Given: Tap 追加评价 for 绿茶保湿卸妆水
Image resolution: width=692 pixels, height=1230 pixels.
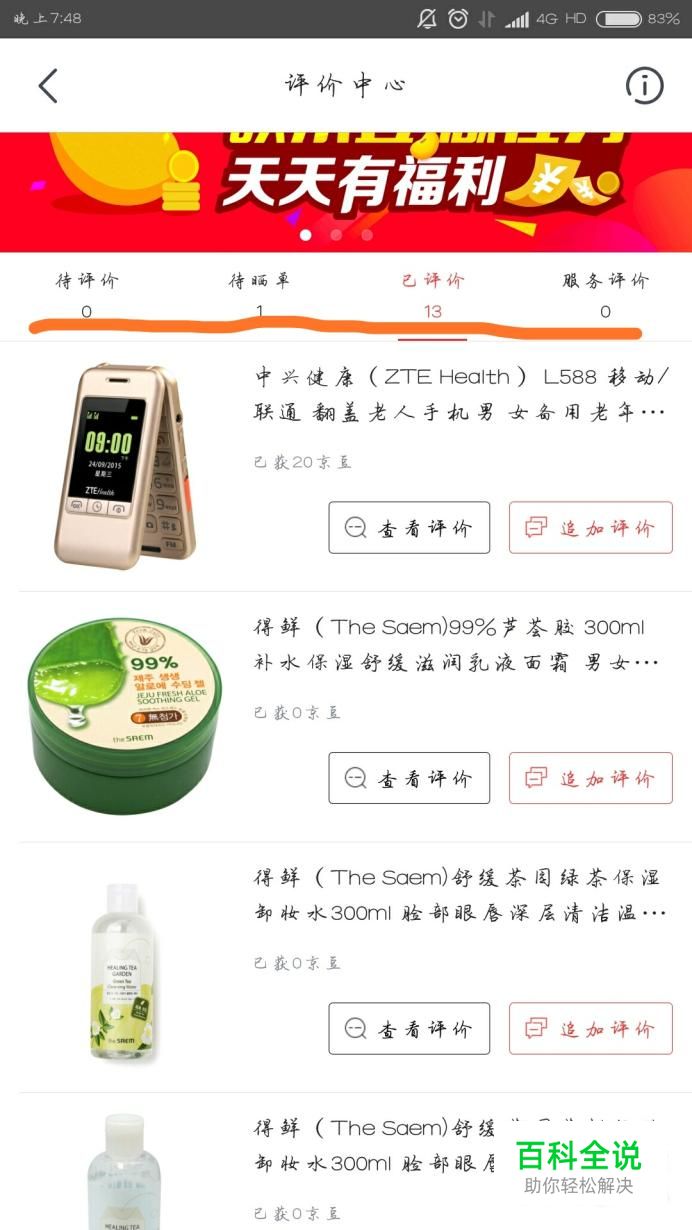Looking at the screenshot, I should [590, 1028].
